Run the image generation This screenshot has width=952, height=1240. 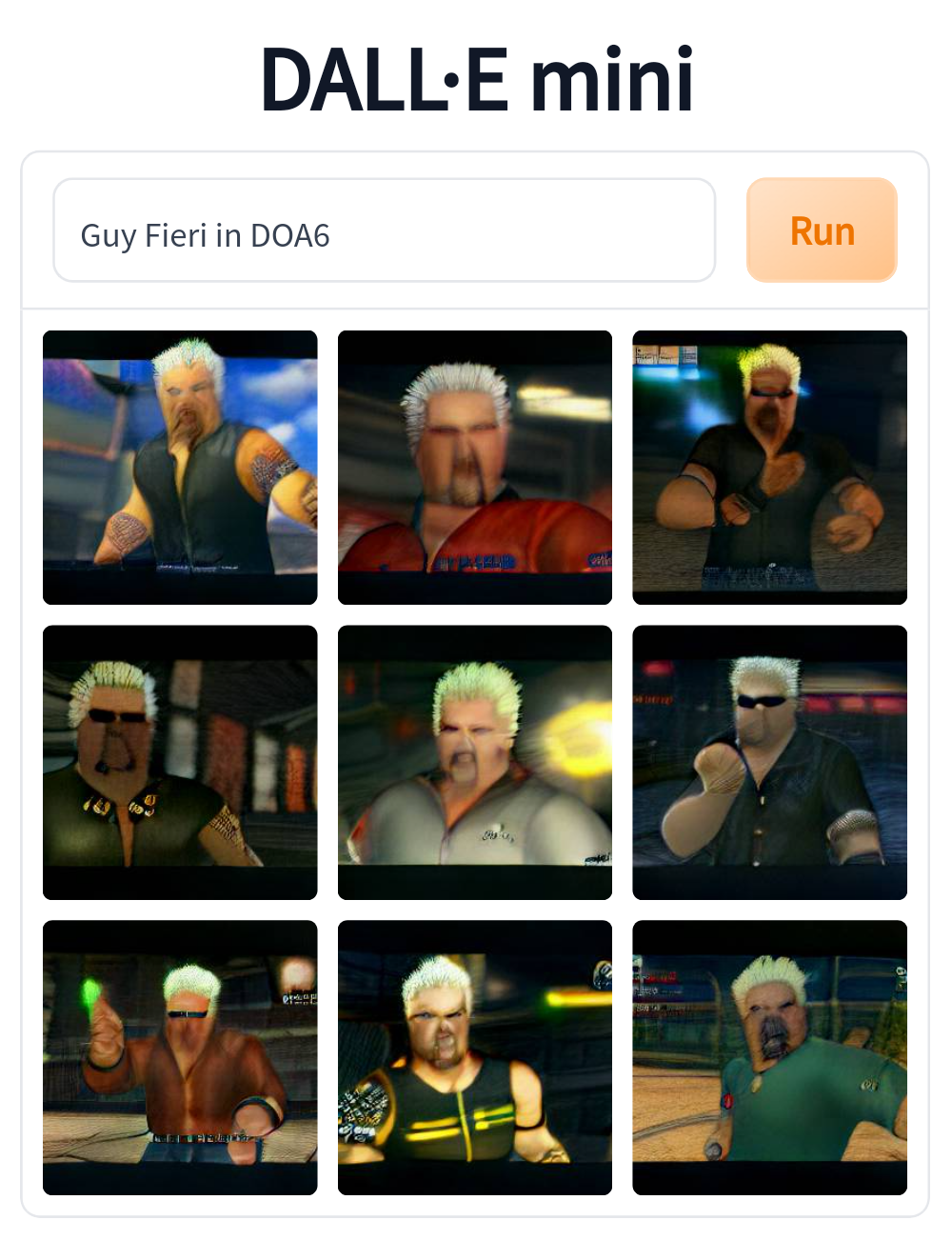click(x=822, y=231)
